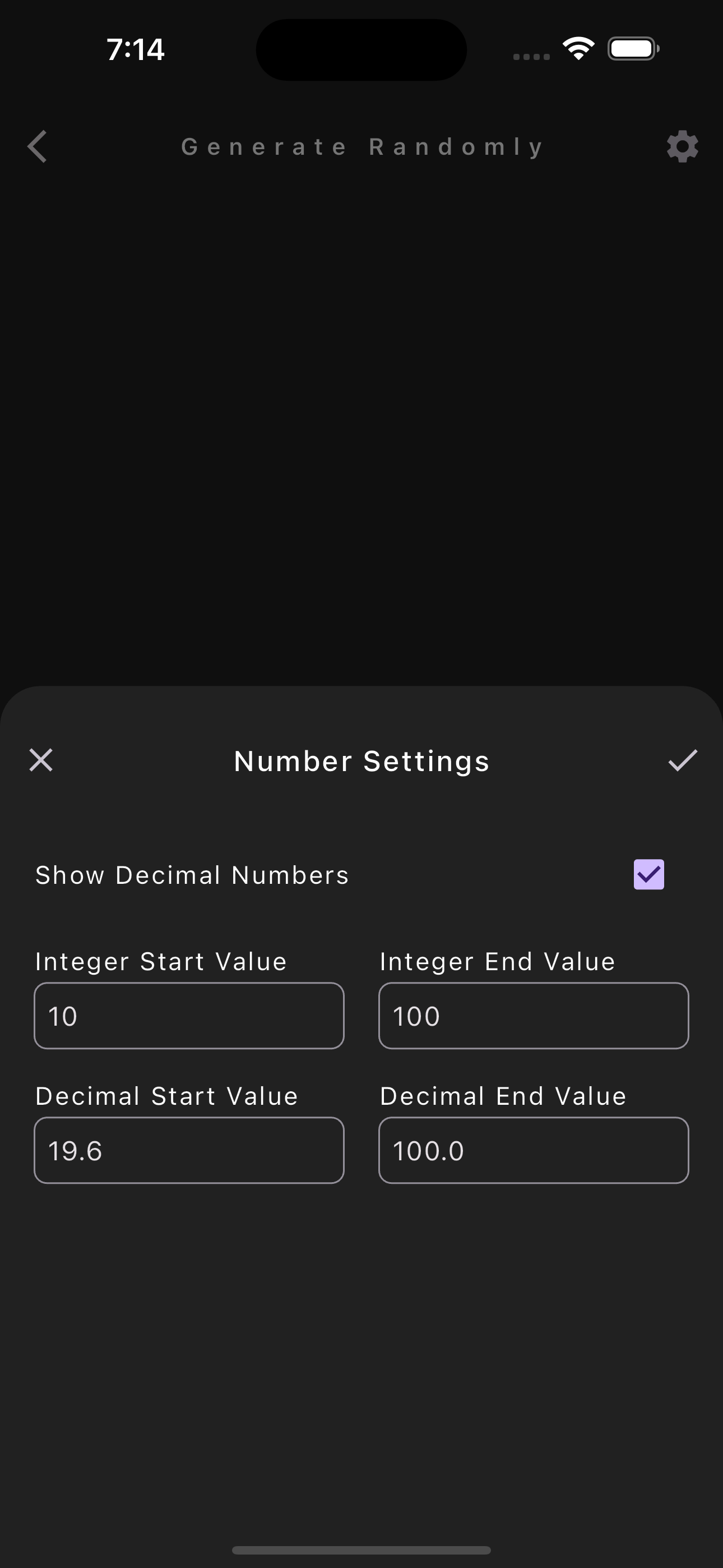Confirm settings with the checkmark icon
Image resolution: width=723 pixels, height=1568 pixels.
coord(682,760)
